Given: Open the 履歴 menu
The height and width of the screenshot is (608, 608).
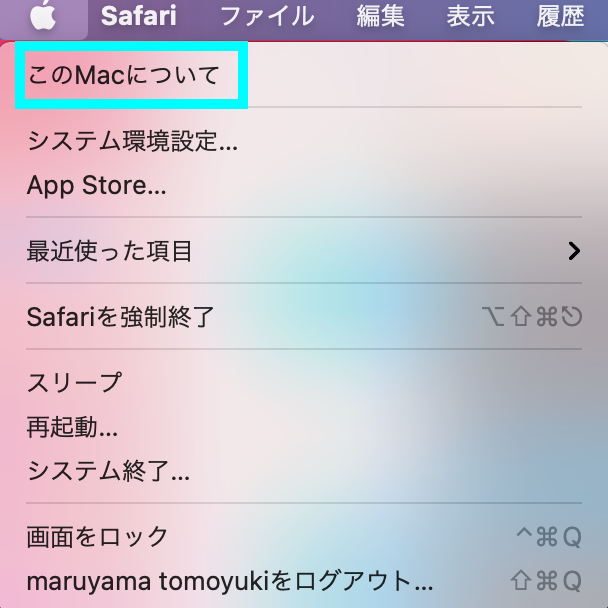Looking at the screenshot, I should [561, 16].
